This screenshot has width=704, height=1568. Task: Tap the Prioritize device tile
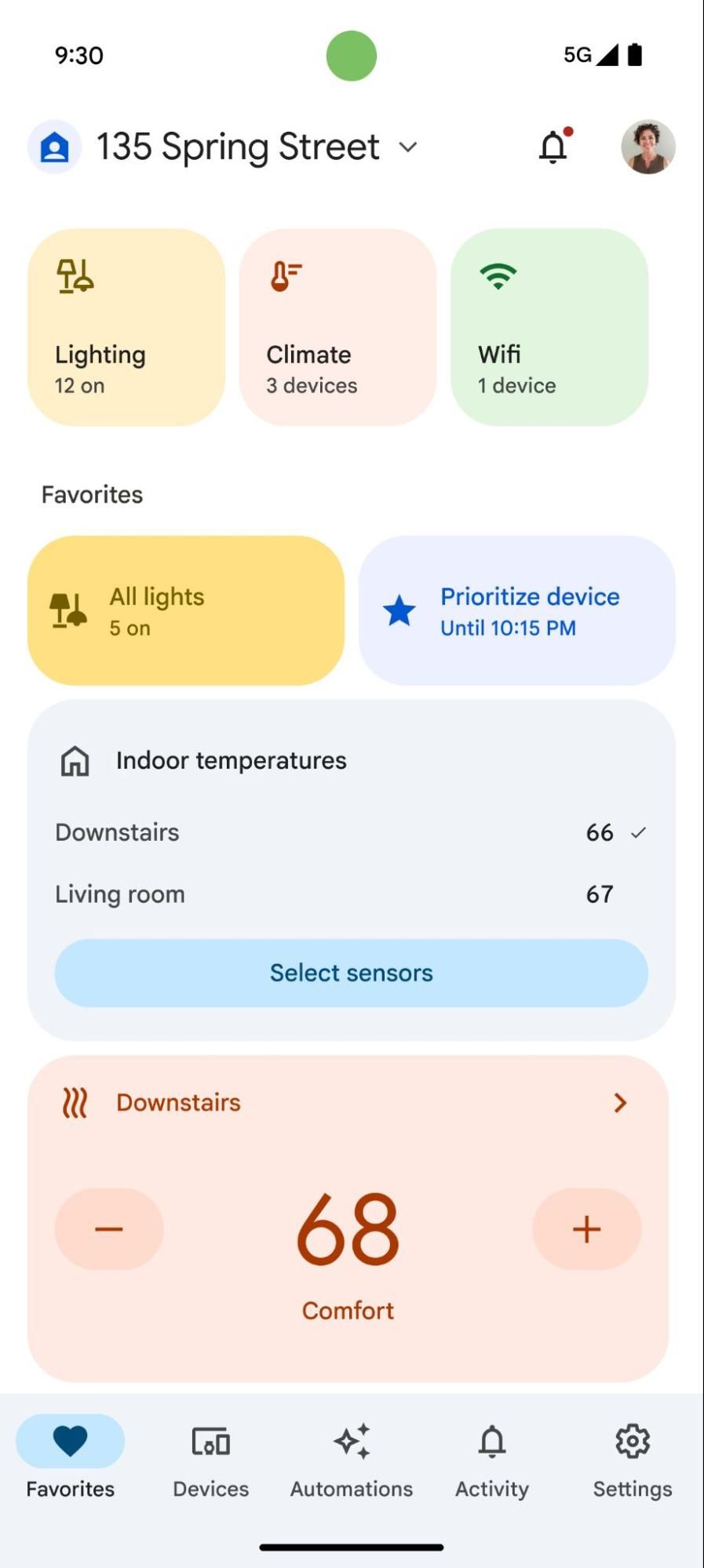516,611
